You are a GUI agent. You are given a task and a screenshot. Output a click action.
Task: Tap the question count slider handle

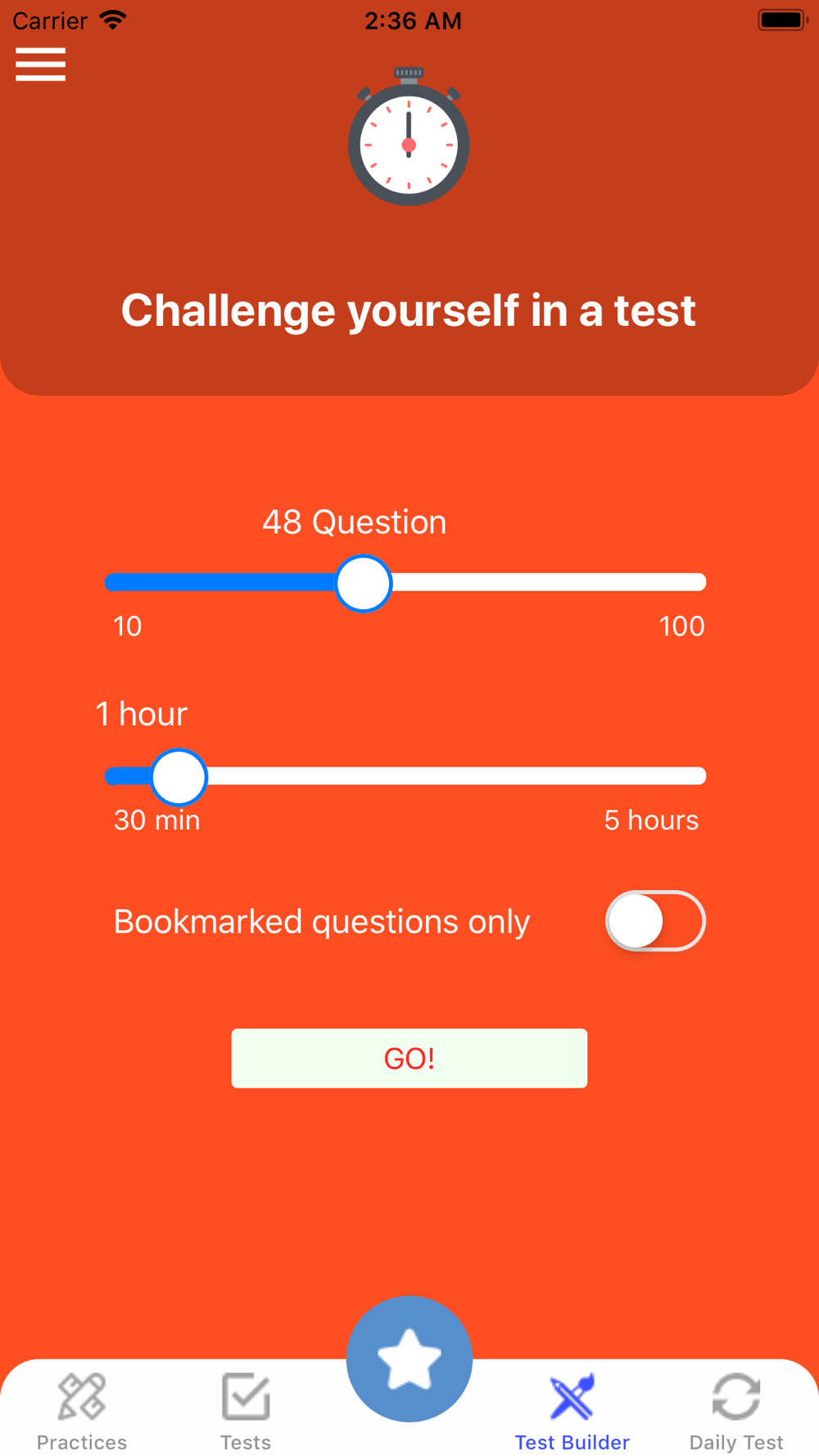coord(364,583)
